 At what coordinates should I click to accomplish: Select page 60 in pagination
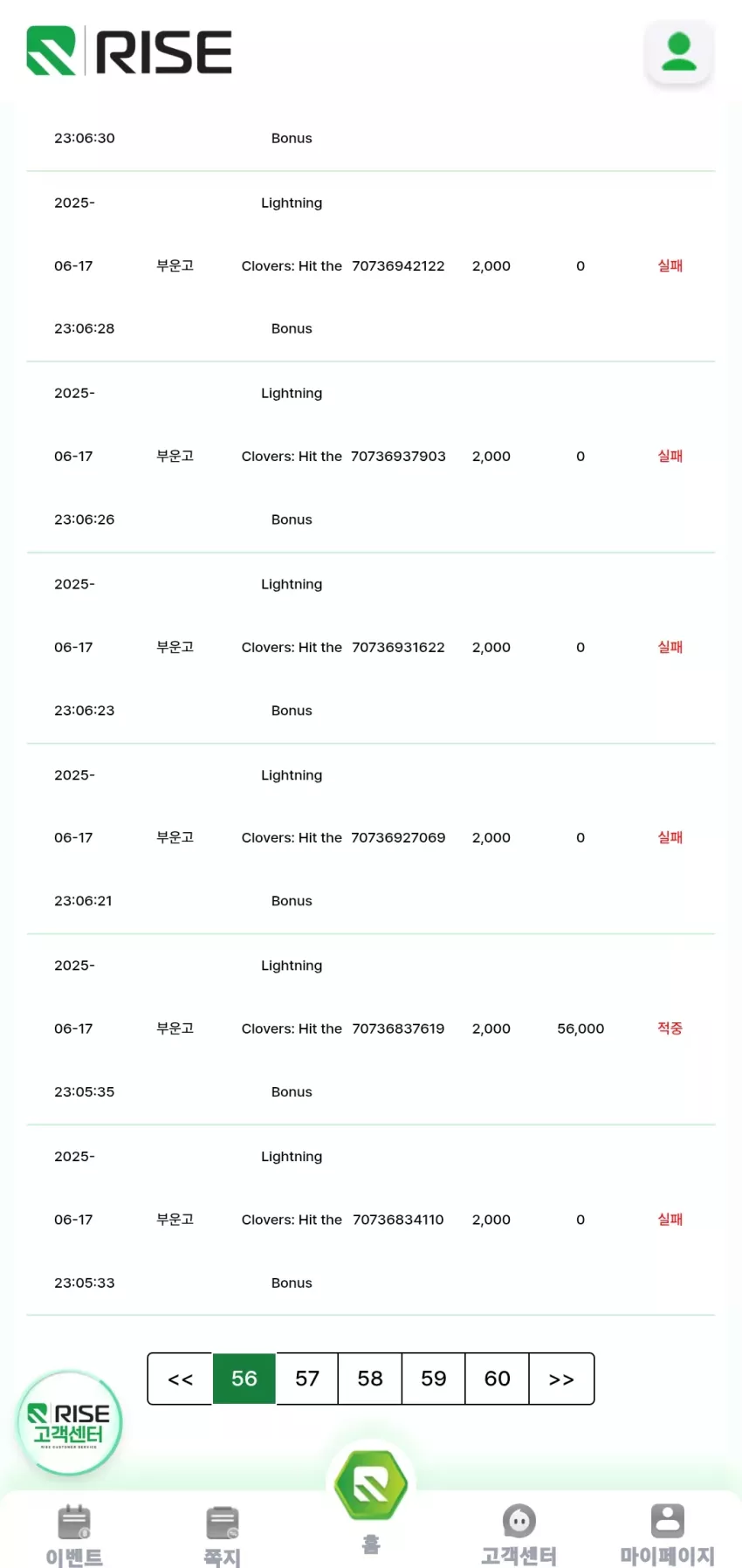pos(498,1379)
